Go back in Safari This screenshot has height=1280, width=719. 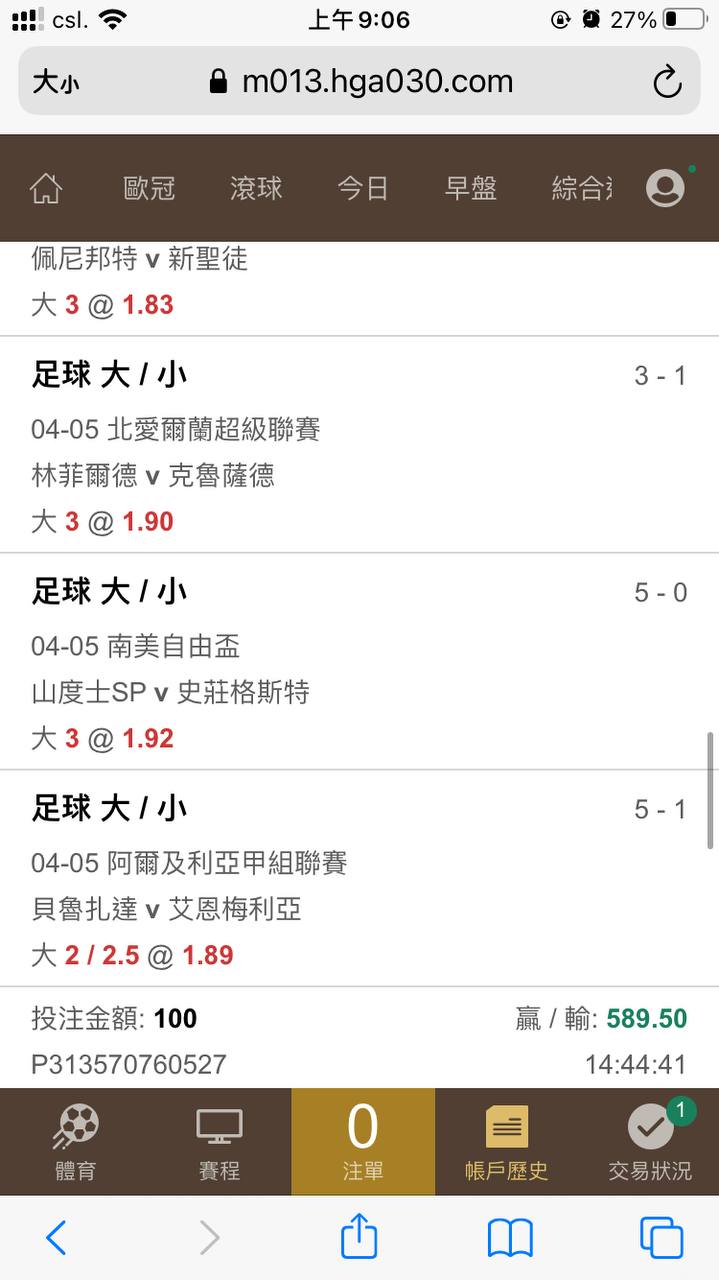57,1238
